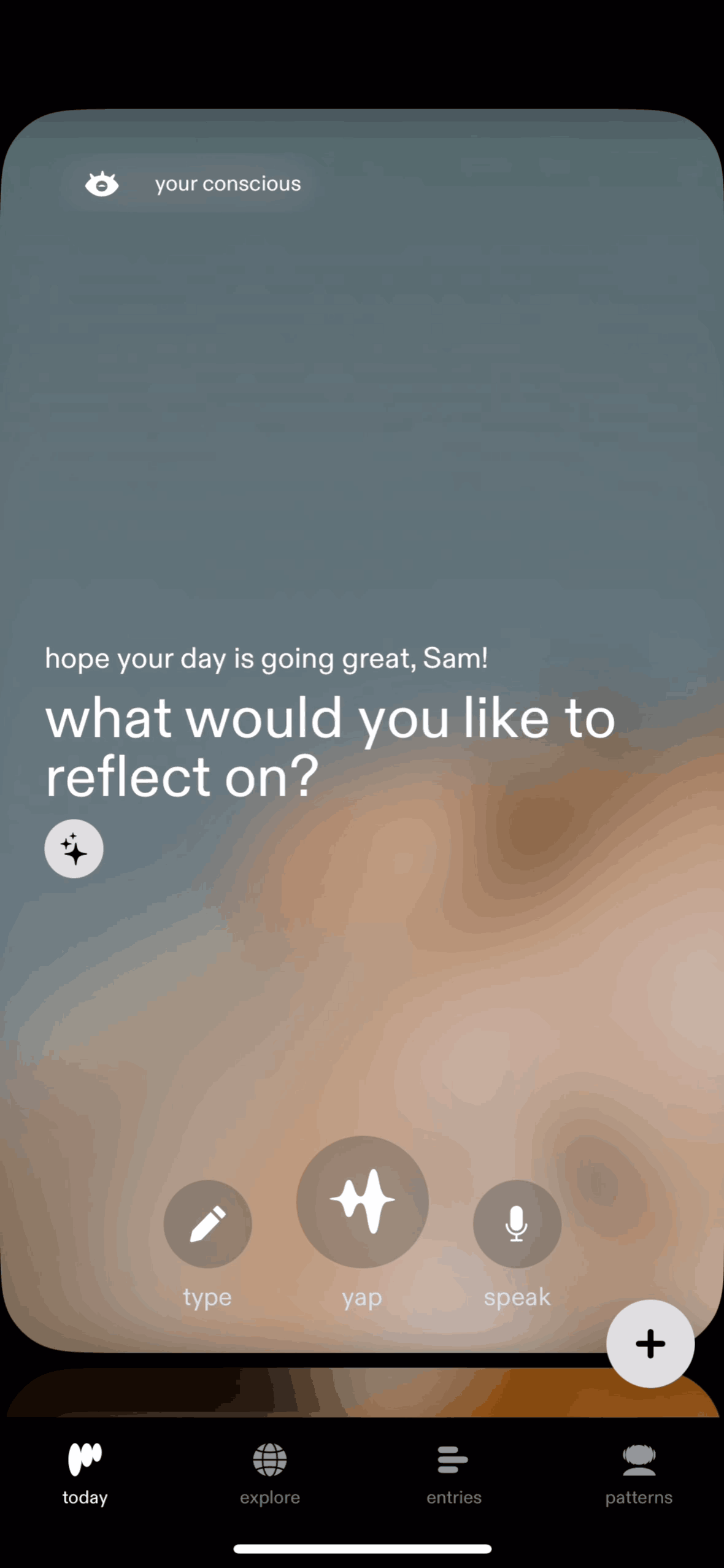Add a new entry with plus button
The height and width of the screenshot is (1568, 724).
click(650, 1343)
